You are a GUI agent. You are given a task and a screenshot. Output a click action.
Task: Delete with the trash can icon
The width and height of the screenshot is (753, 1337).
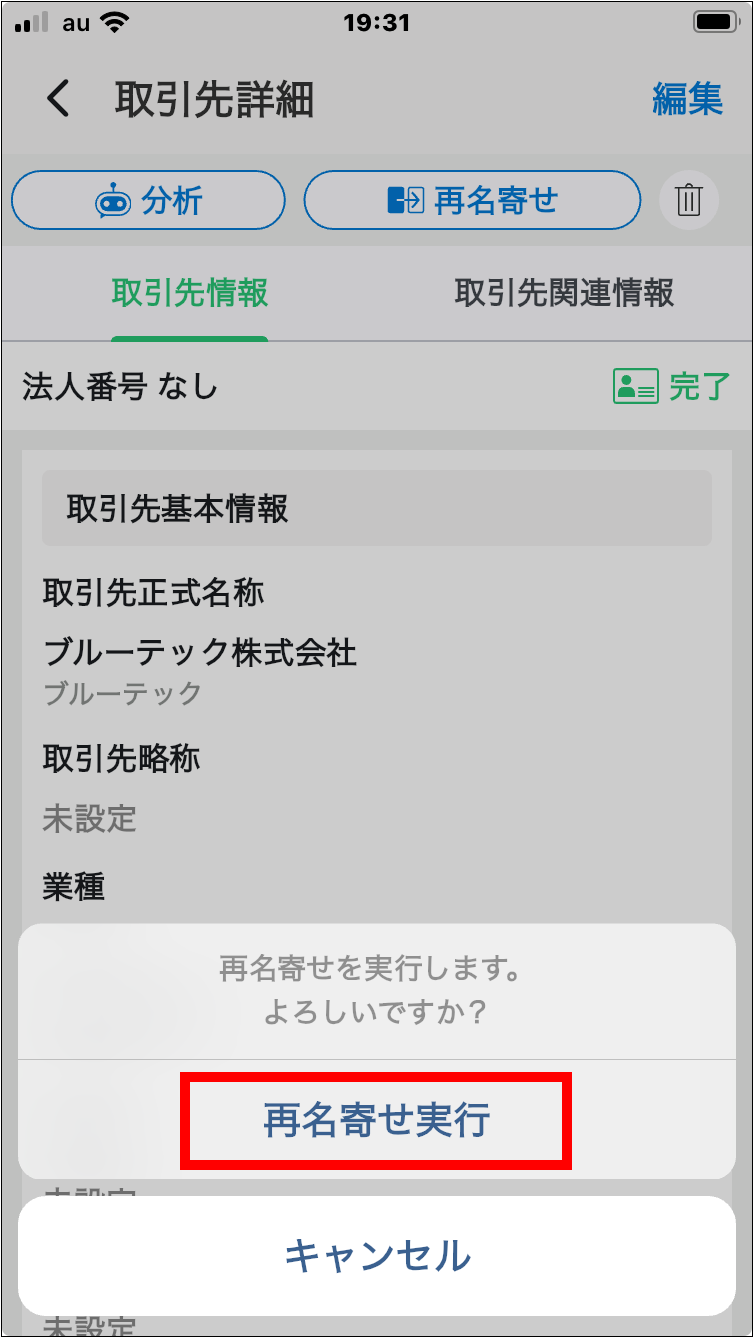coord(689,201)
